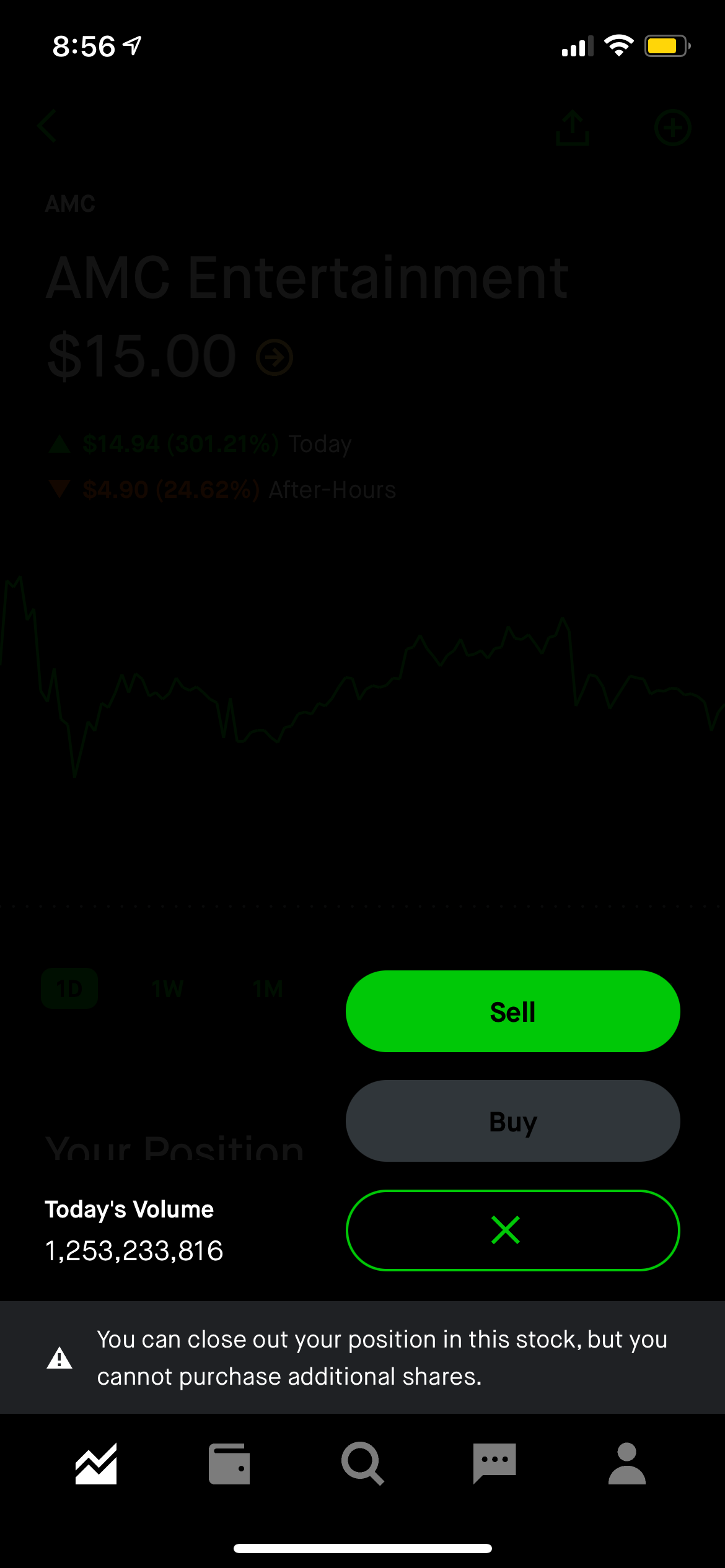
Task: Switch to the wallet tab
Action: coord(229,1464)
